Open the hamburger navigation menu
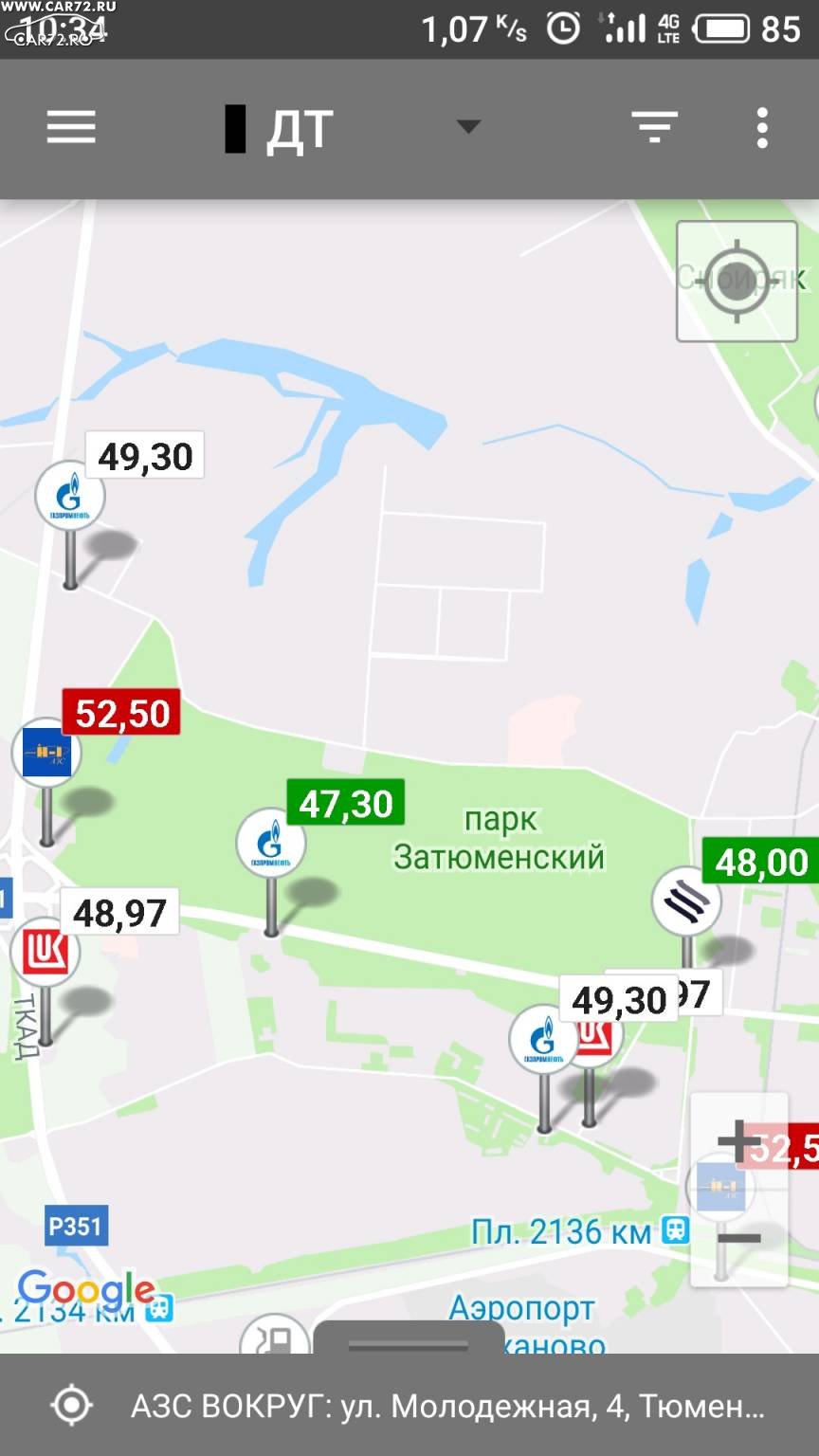Screen dimensions: 819x1456 [x=71, y=127]
